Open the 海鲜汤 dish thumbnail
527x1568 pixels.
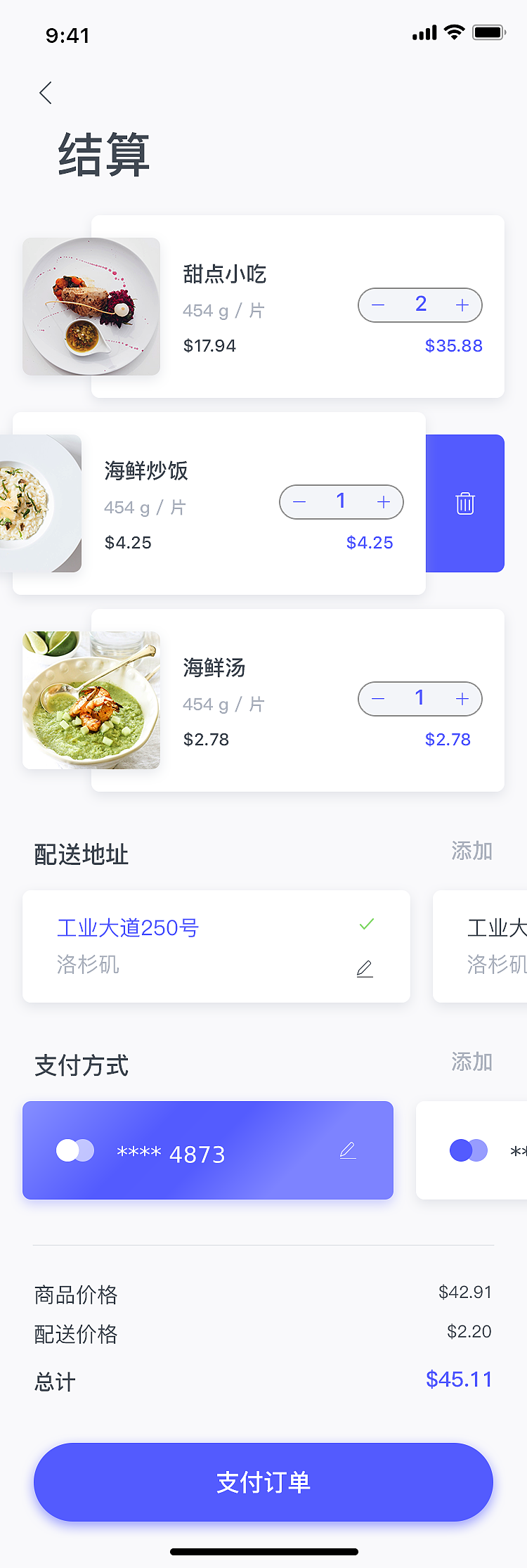click(91, 700)
